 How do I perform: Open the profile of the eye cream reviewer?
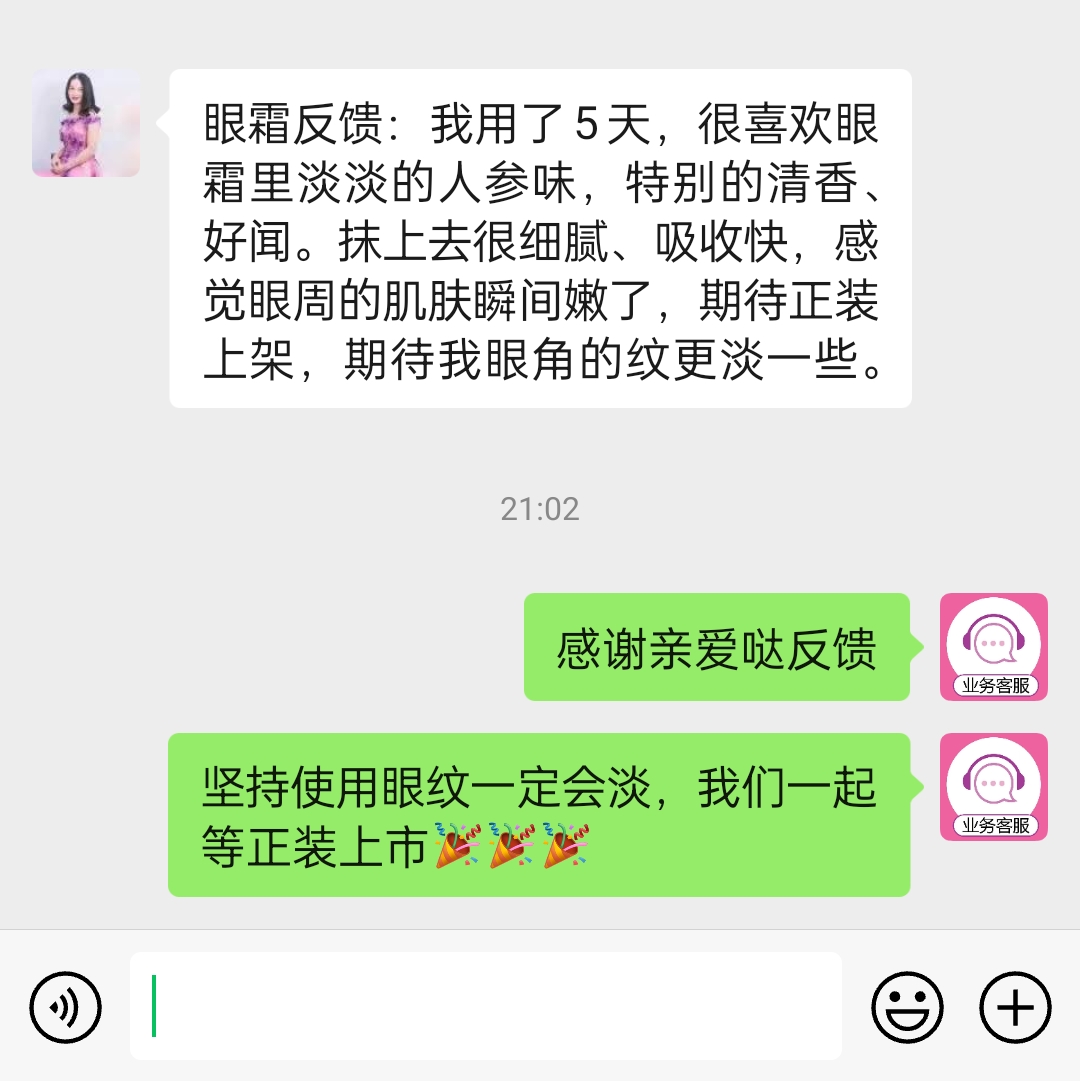coord(86,124)
